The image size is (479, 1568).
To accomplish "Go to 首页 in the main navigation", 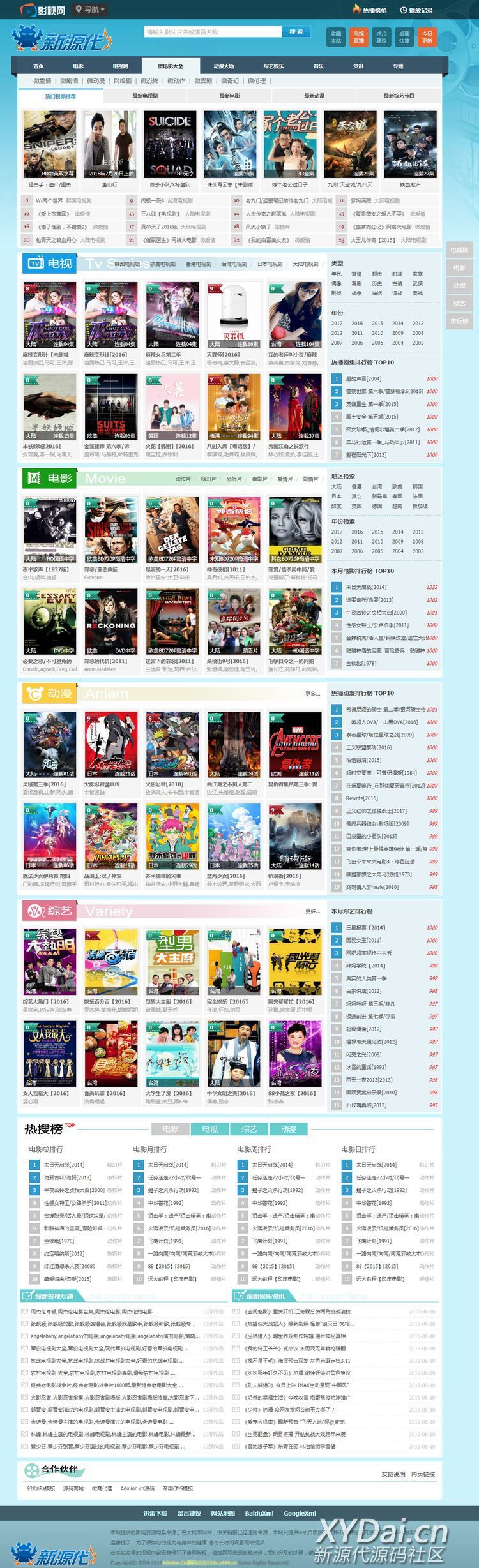I will coord(38,66).
